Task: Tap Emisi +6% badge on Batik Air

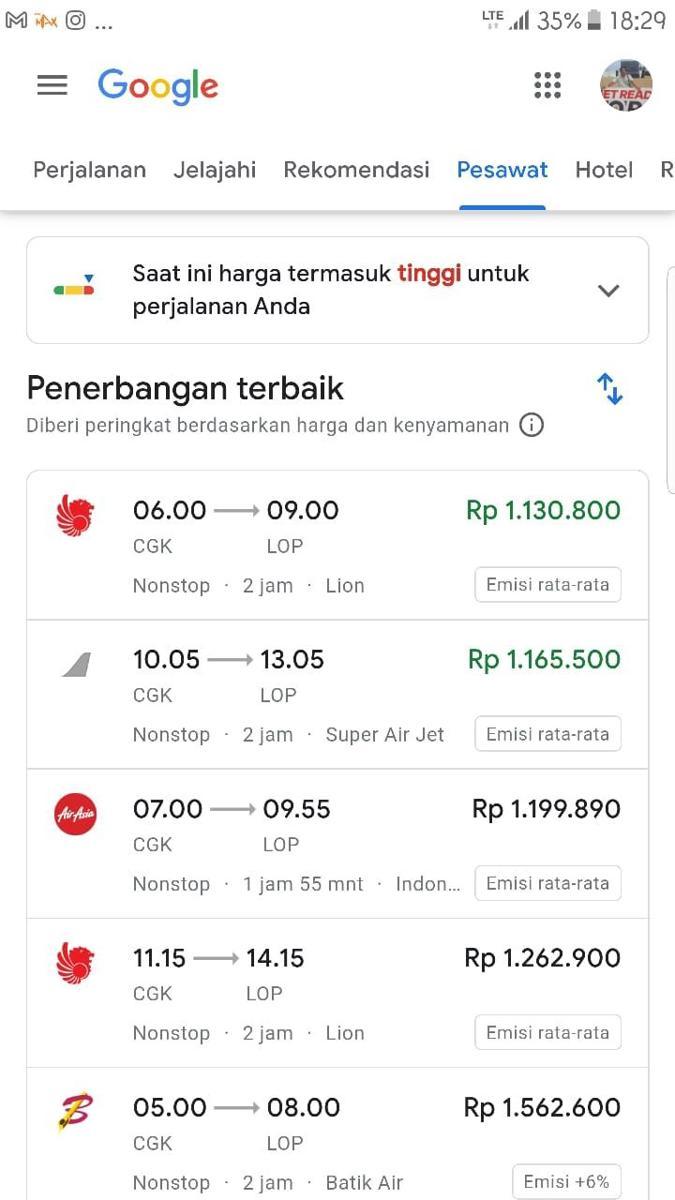Action: click(566, 1182)
